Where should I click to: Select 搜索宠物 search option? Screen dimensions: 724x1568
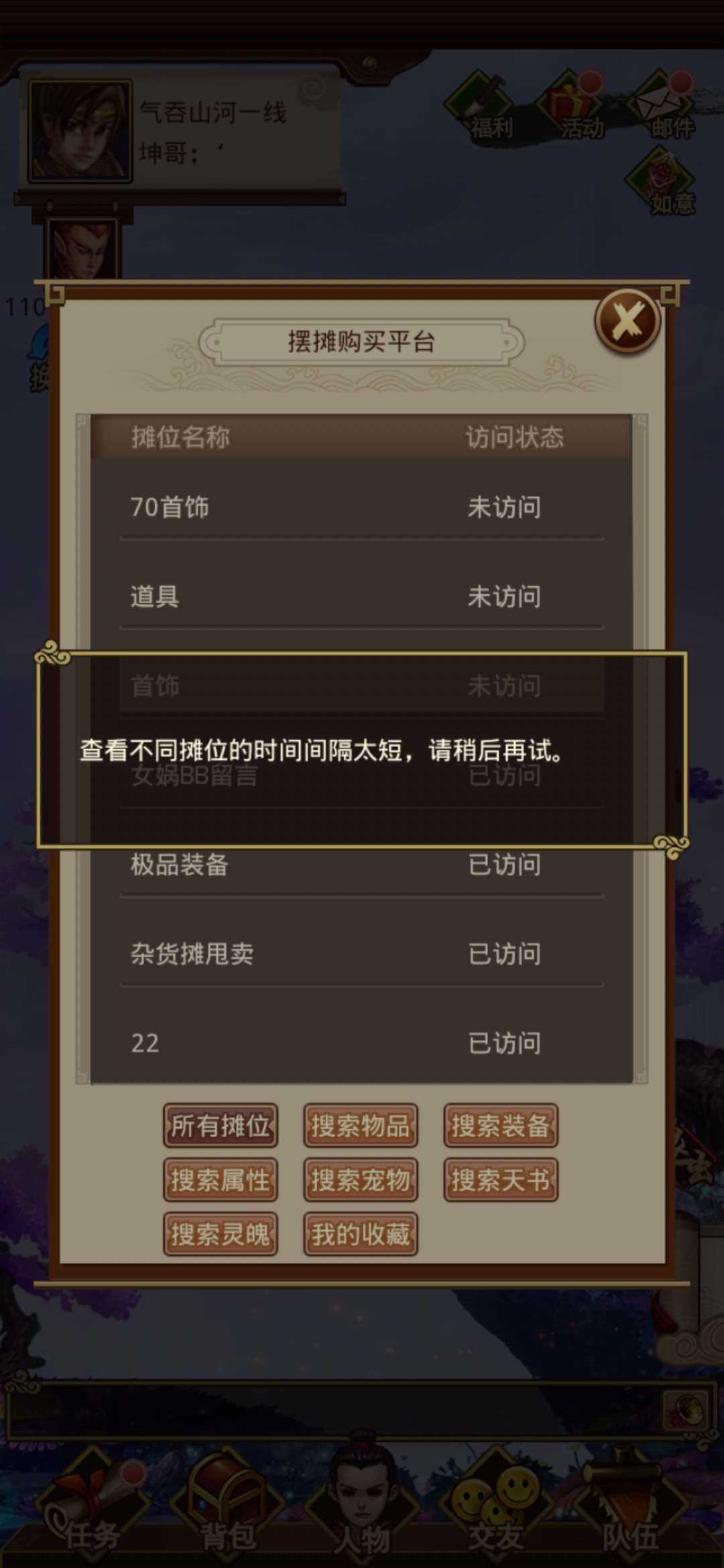pyautogui.click(x=361, y=1180)
